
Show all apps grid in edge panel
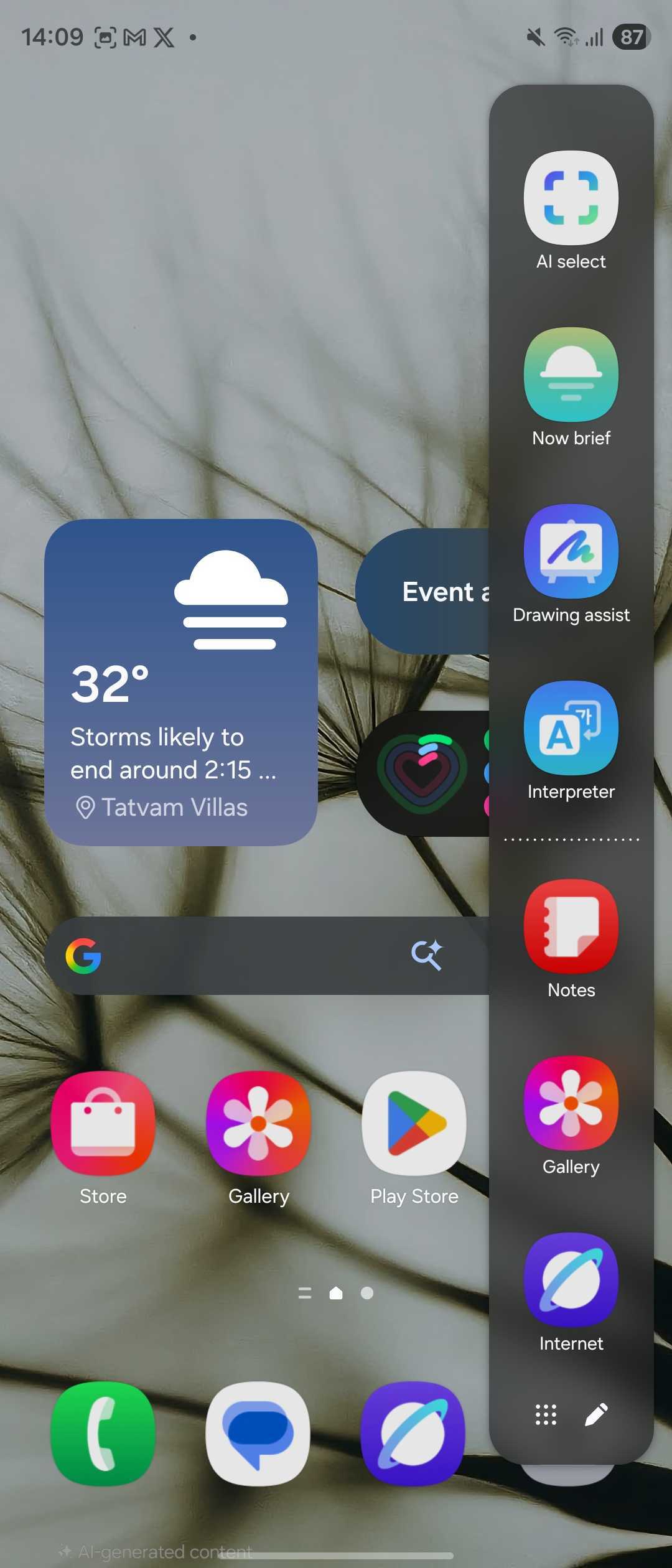[546, 1415]
